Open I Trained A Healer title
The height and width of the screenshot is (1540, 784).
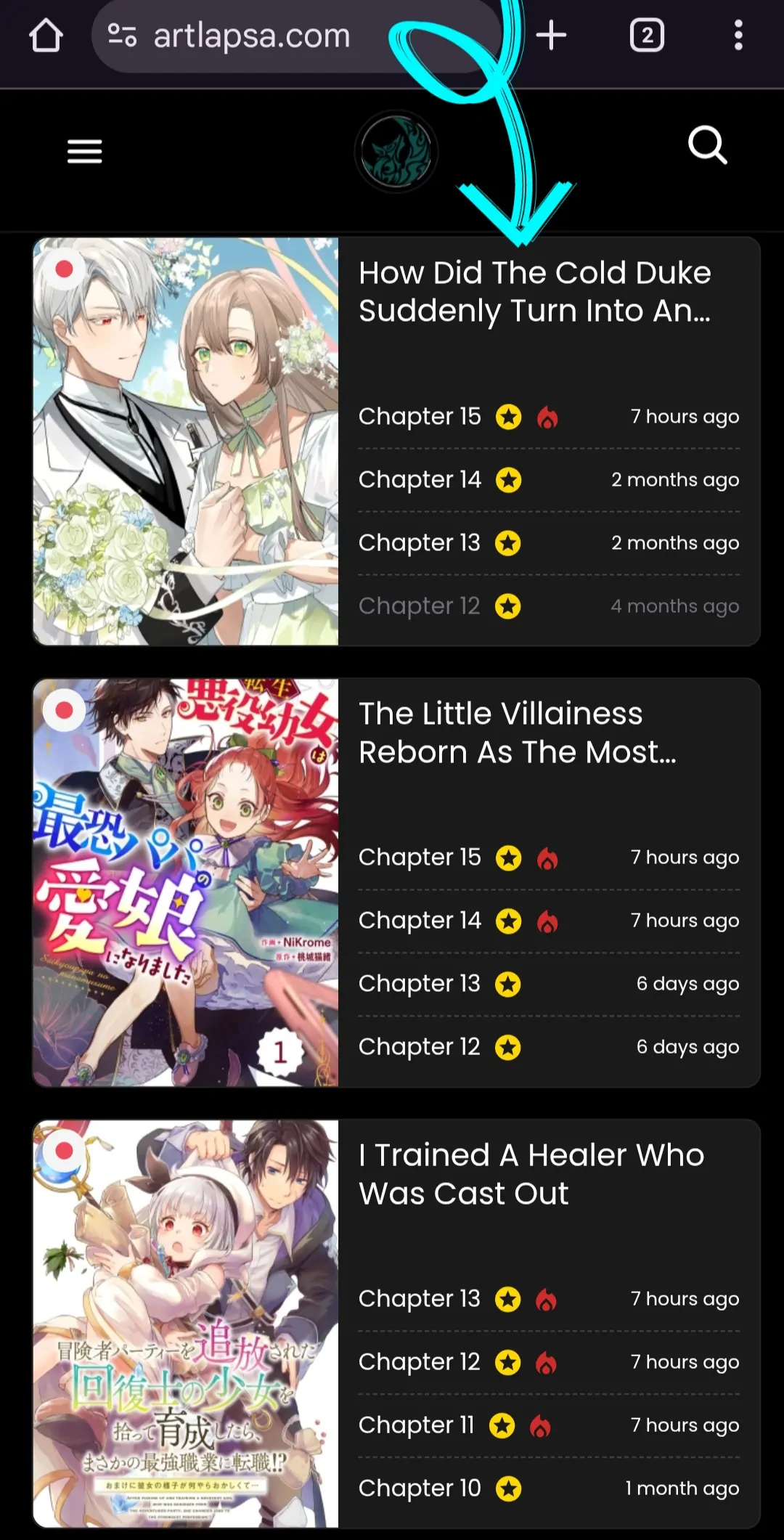[531, 1174]
